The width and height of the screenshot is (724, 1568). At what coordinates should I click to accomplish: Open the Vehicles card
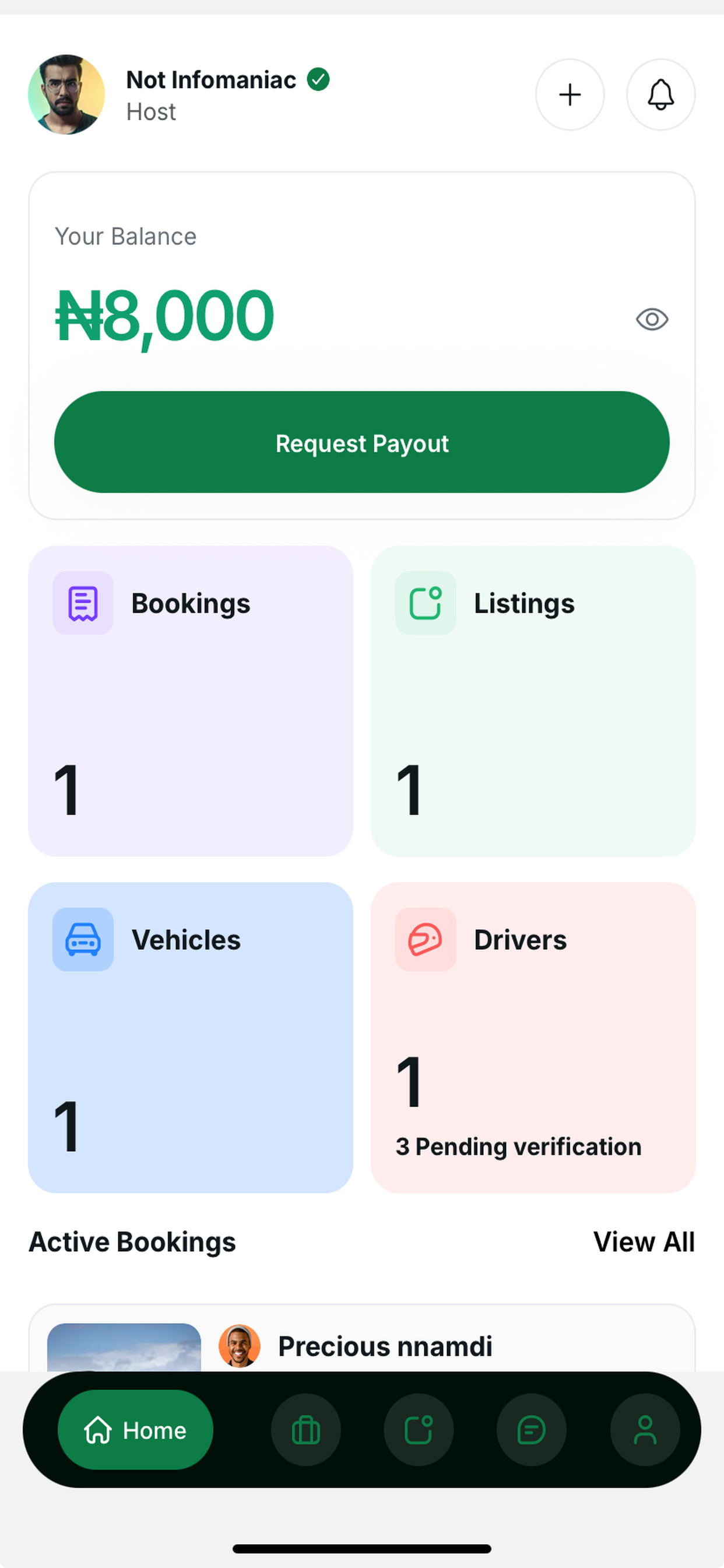tap(191, 1037)
